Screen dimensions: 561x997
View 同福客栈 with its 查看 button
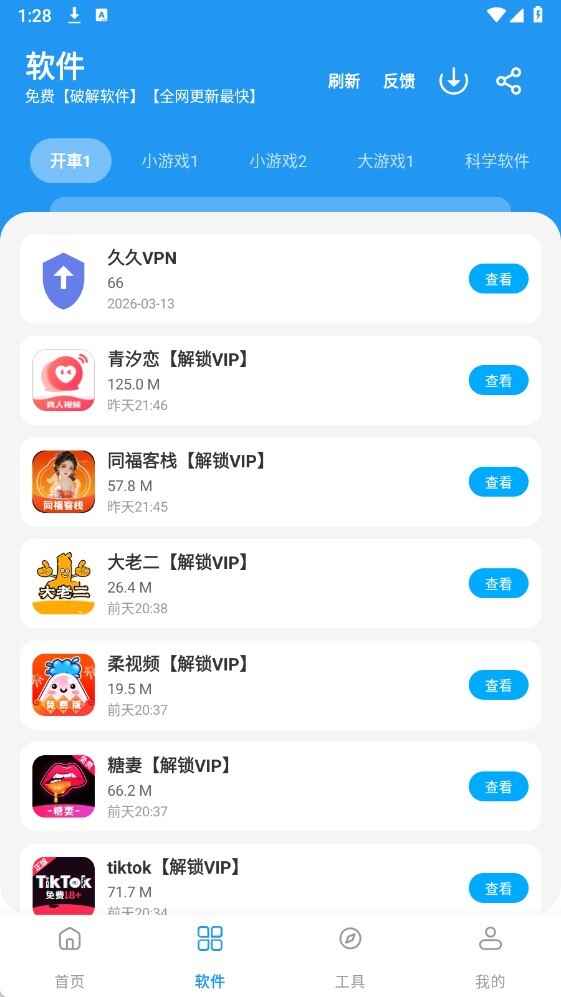[499, 482]
